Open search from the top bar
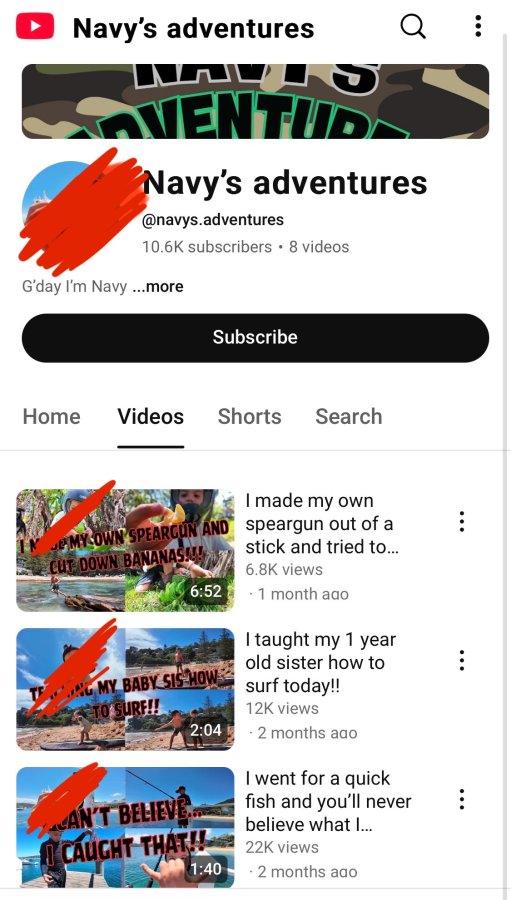 (x=413, y=26)
